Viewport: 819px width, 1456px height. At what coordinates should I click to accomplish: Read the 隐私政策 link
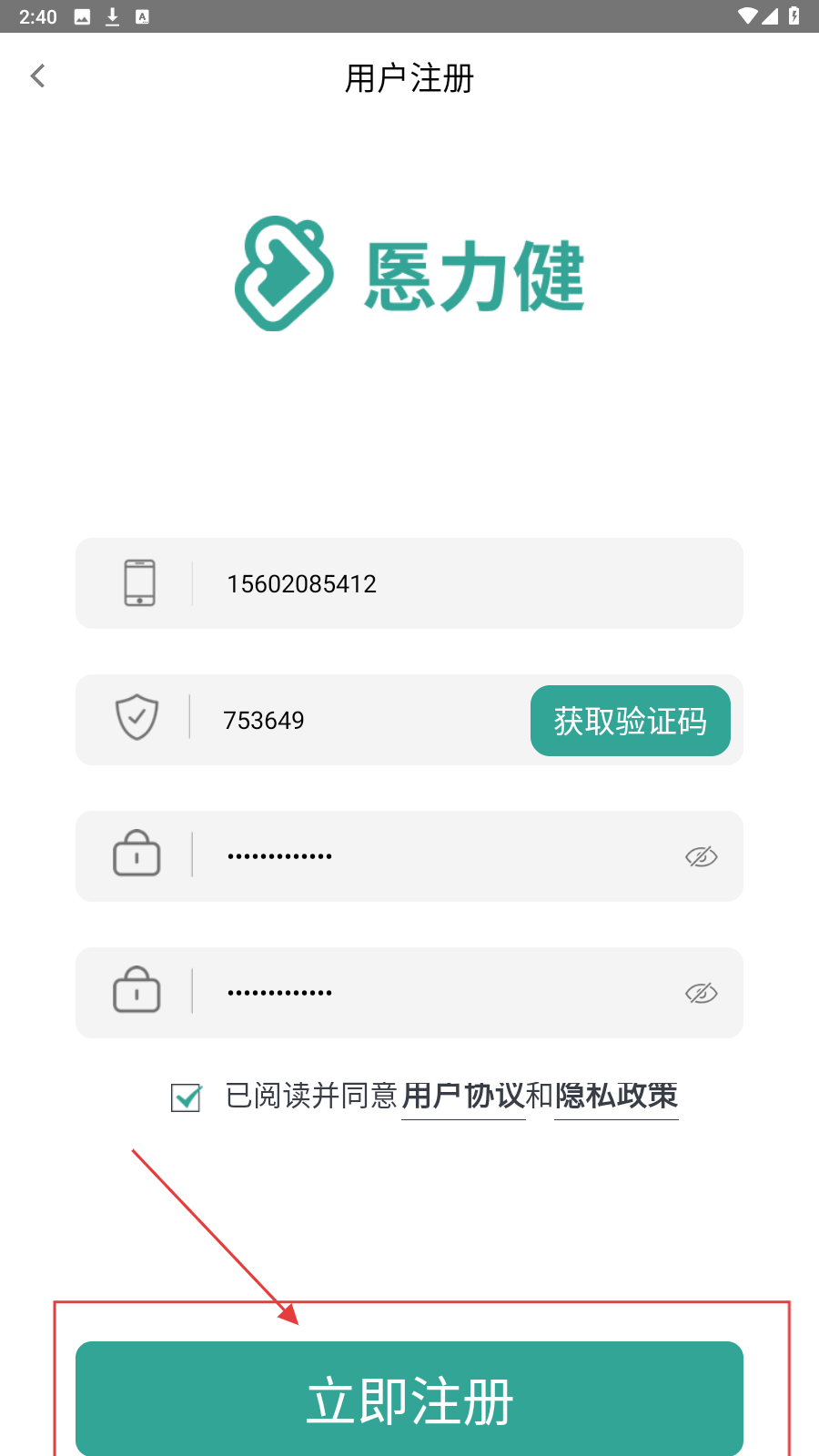[616, 1096]
